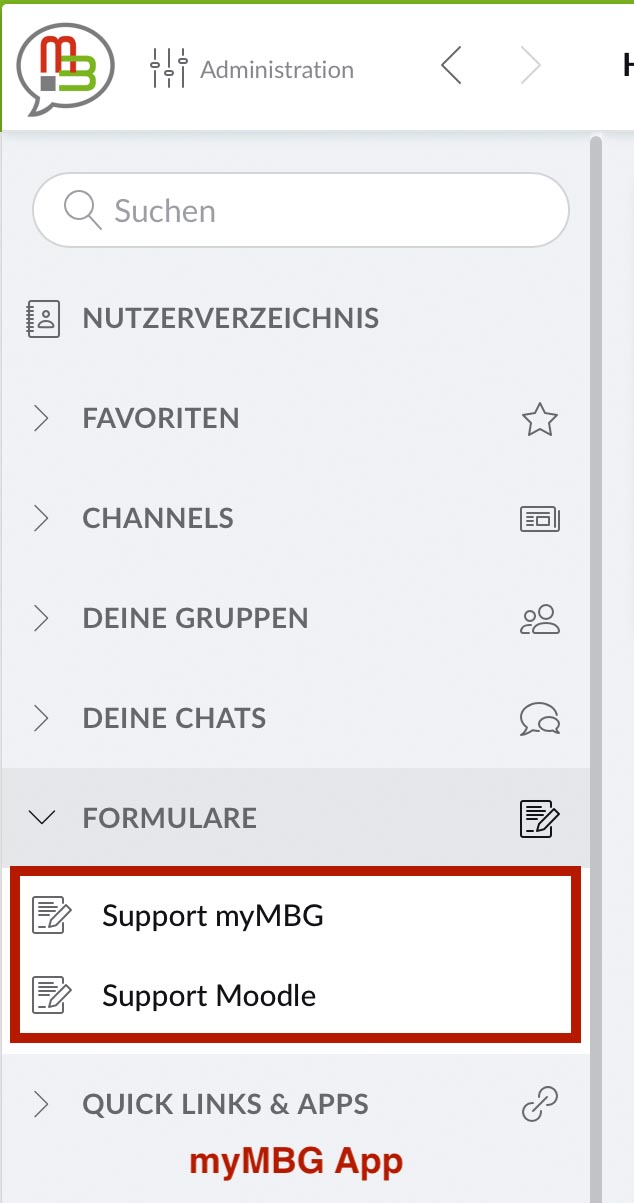
Task: Expand Quick Links & Apps
Action: pyautogui.click(x=225, y=1104)
